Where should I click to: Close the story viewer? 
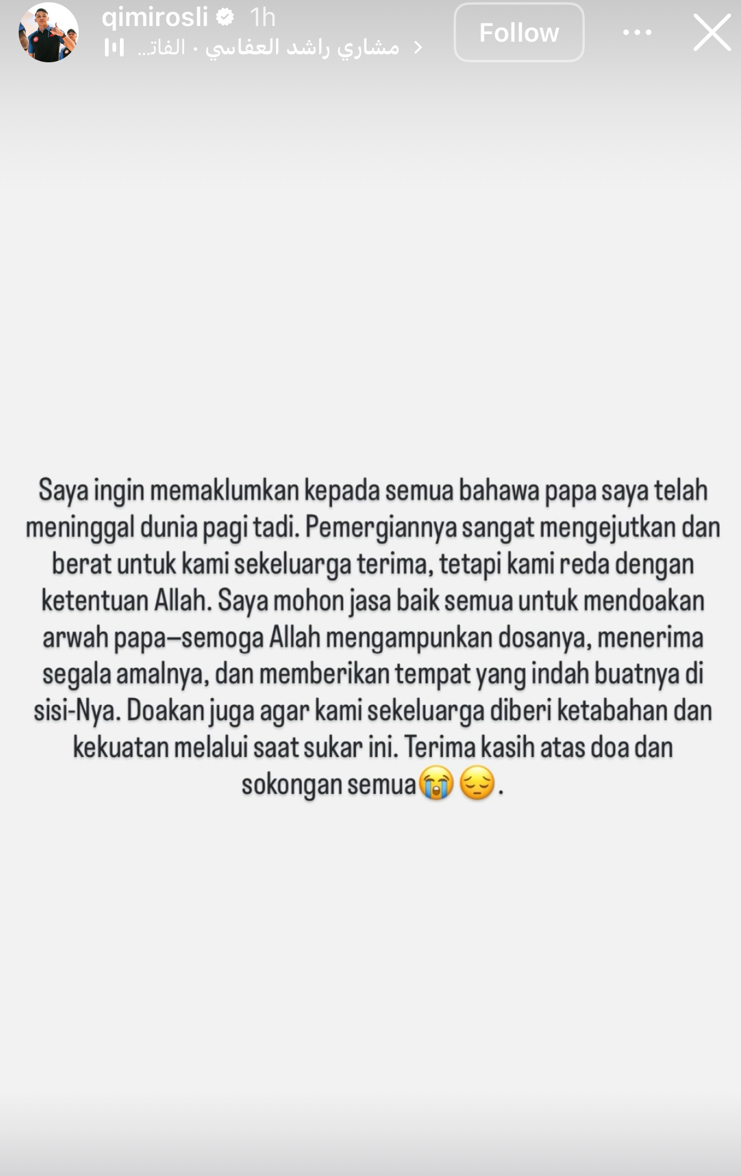[712, 33]
